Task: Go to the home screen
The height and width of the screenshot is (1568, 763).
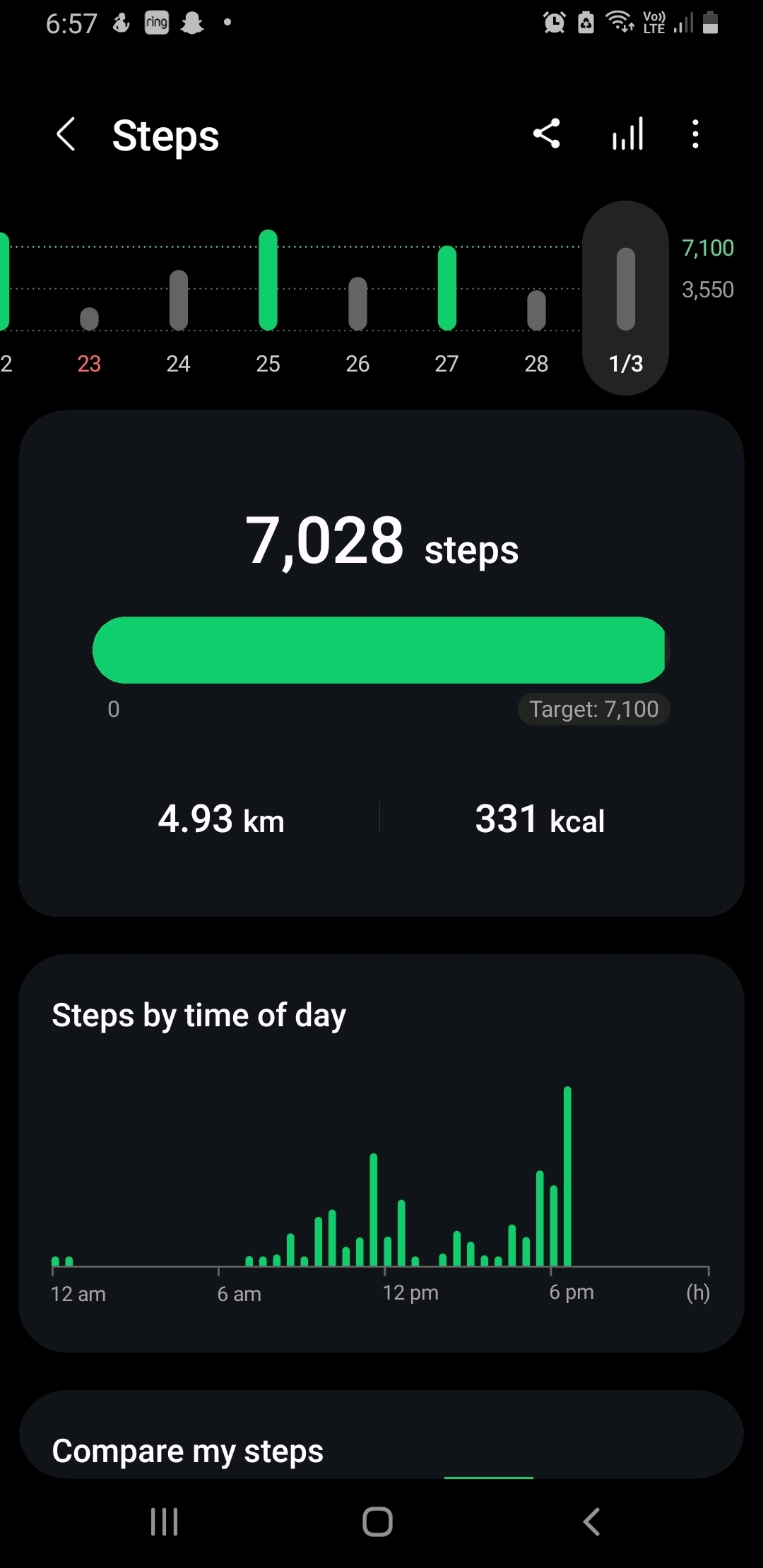Action: pos(378,1521)
